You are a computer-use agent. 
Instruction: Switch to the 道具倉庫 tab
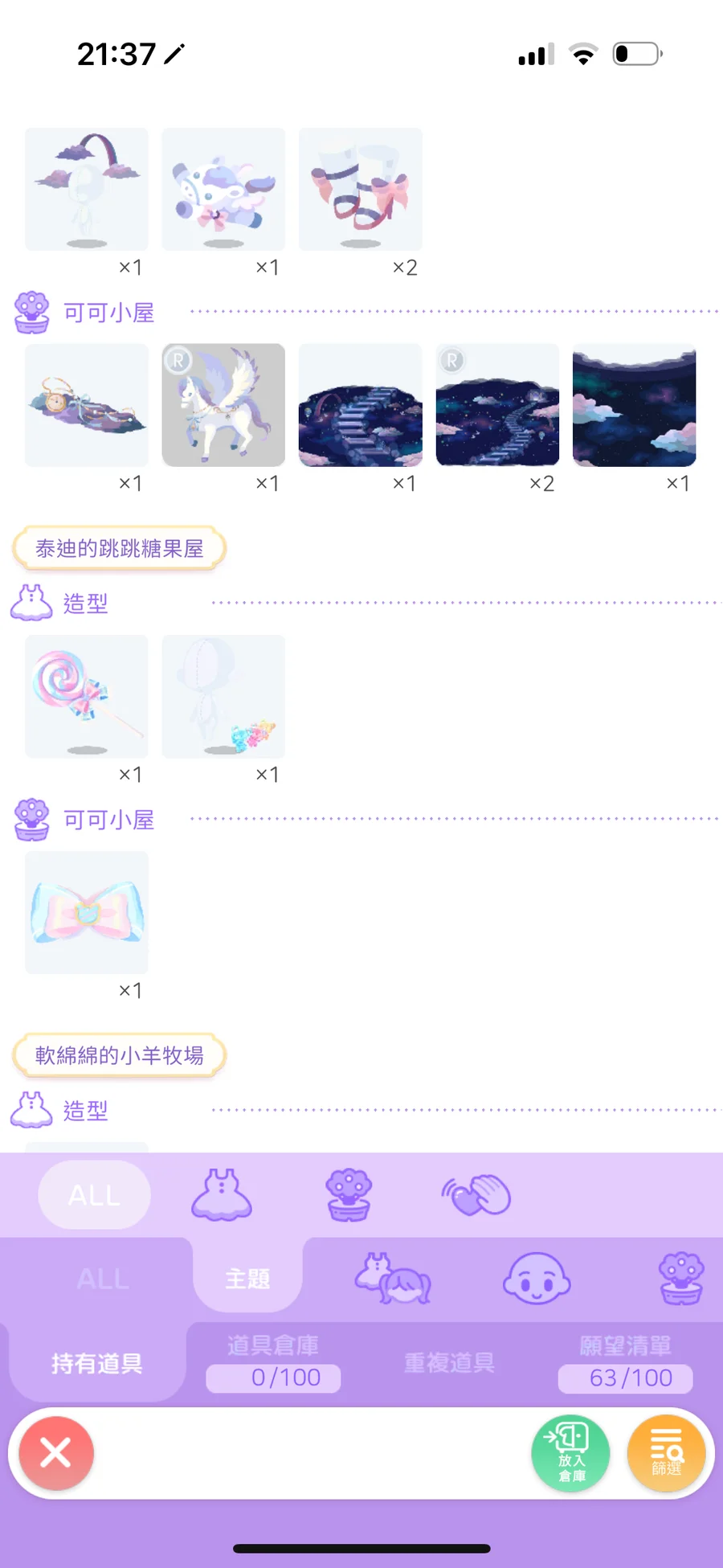tap(273, 1362)
